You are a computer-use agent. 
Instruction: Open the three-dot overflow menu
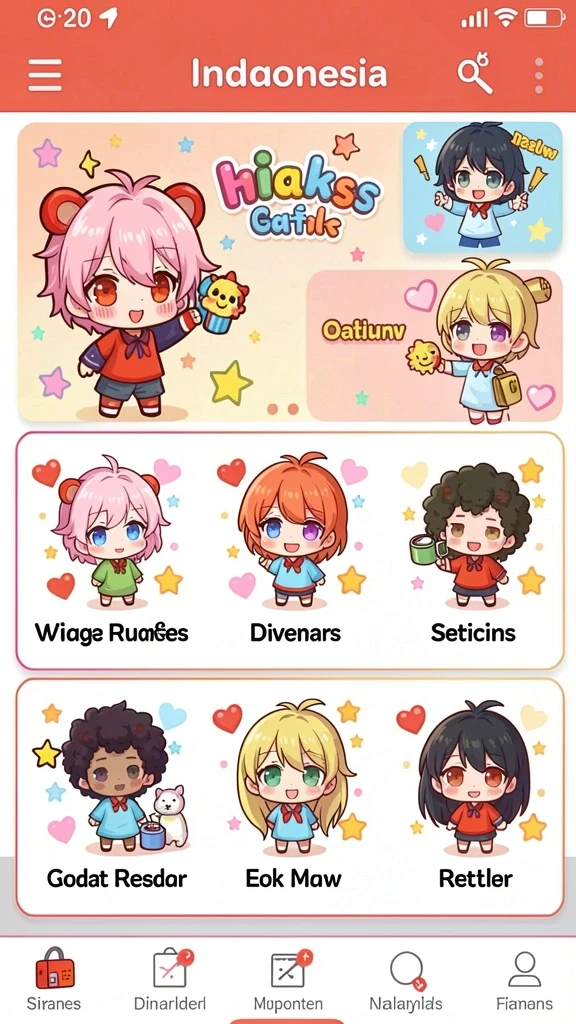click(x=539, y=76)
